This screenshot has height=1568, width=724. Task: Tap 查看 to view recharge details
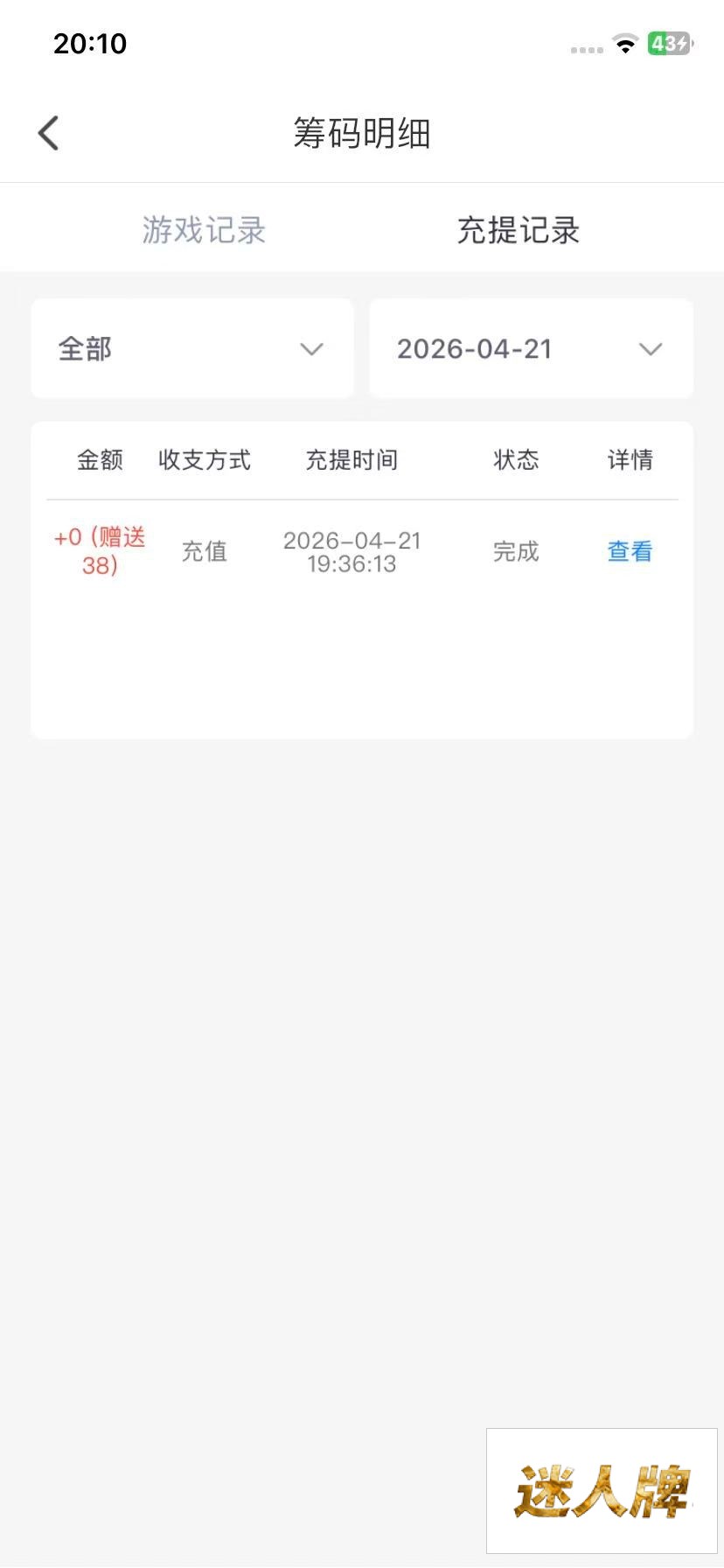630,551
